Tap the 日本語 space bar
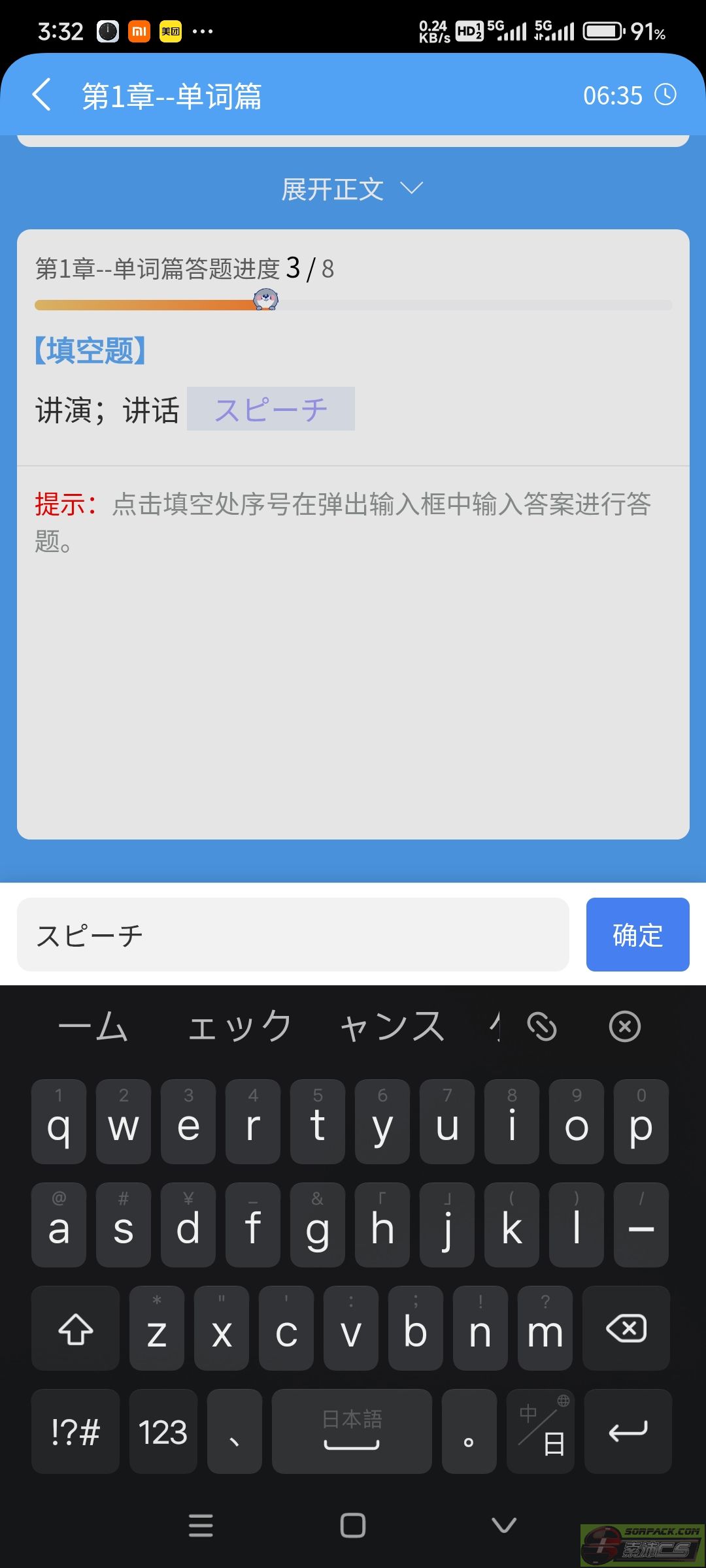This screenshot has width=706, height=1568. tap(352, 1431)
